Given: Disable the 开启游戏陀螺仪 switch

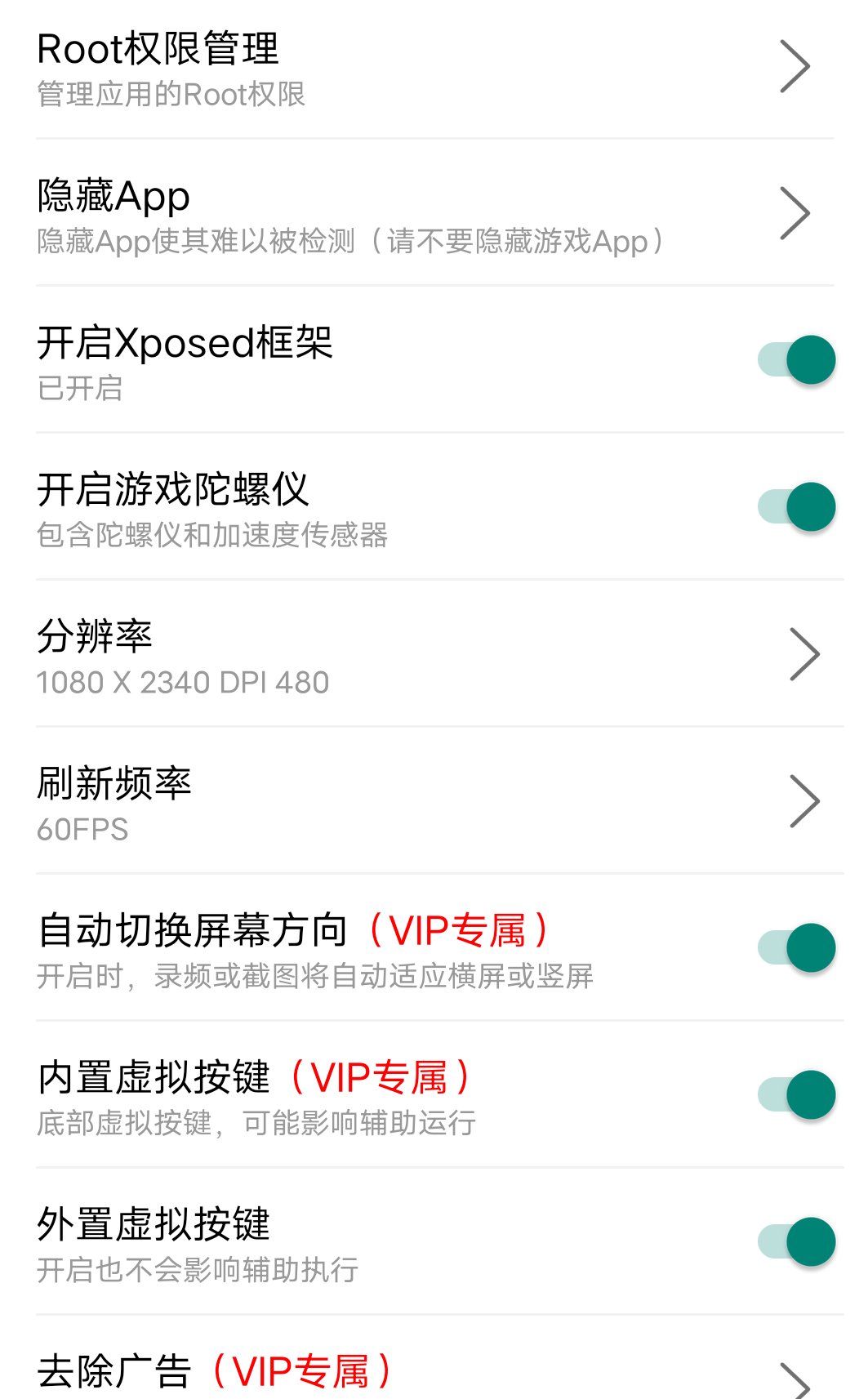Looking at the screenshot, I should click(797, 507).
